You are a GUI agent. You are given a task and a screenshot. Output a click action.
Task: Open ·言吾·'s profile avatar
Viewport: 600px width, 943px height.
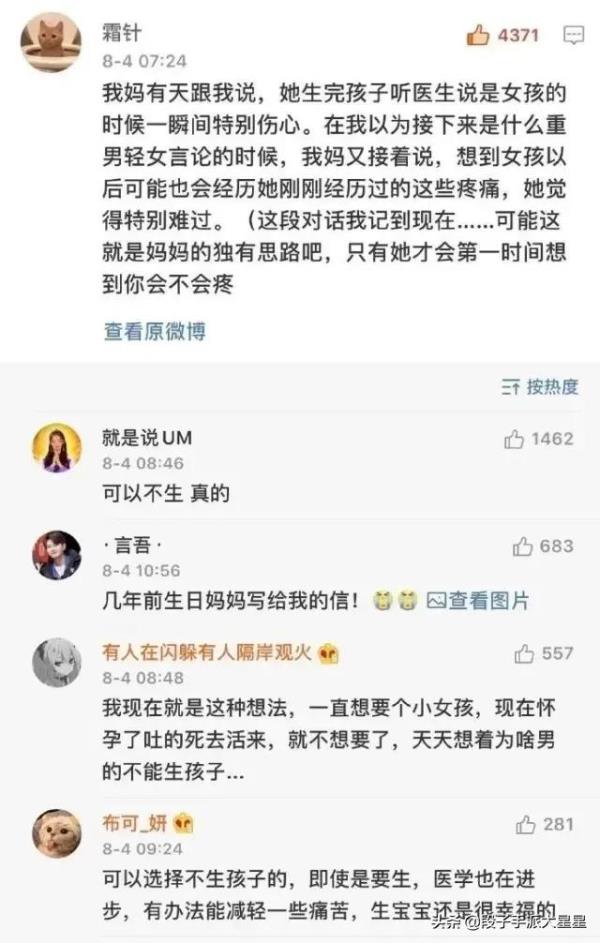coord(57,556)
